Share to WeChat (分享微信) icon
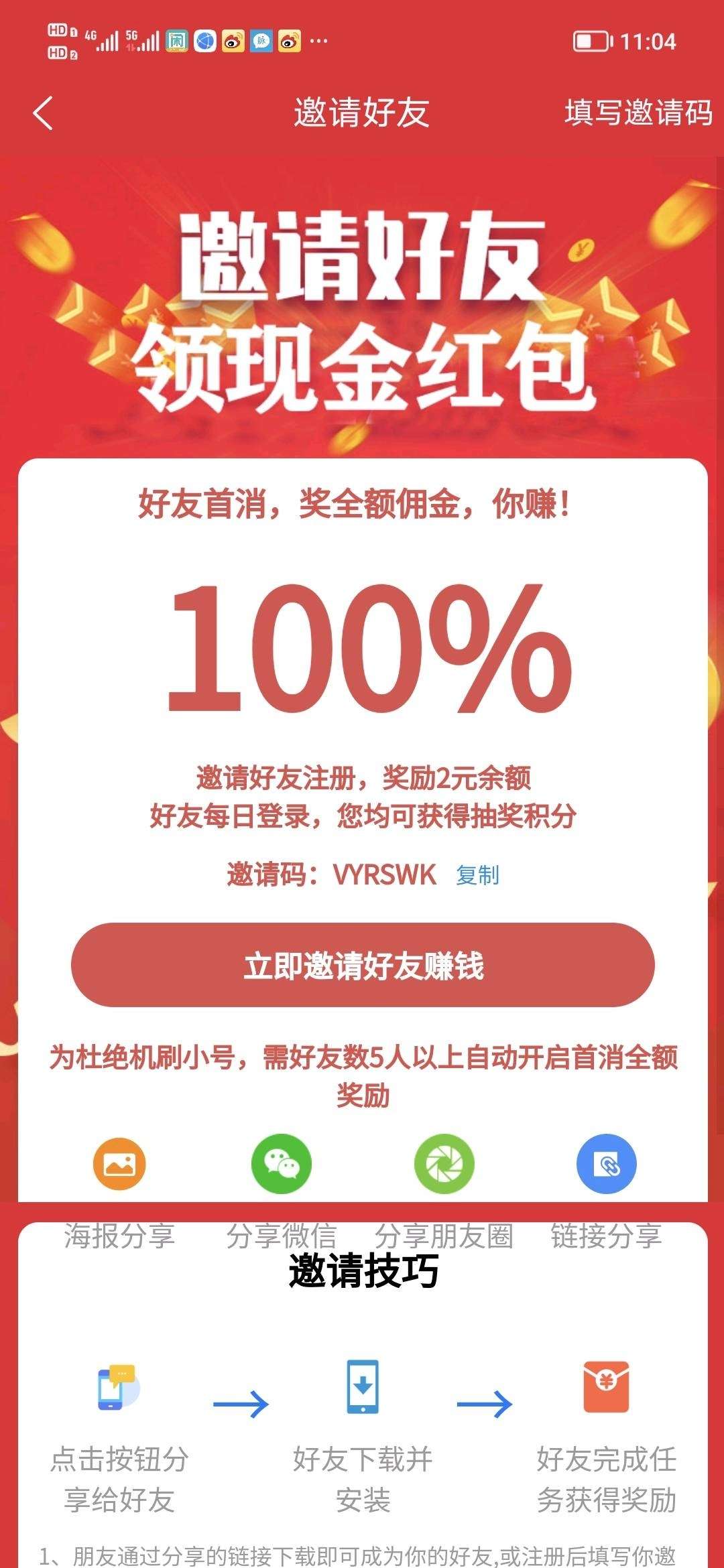 [282, 1164]
